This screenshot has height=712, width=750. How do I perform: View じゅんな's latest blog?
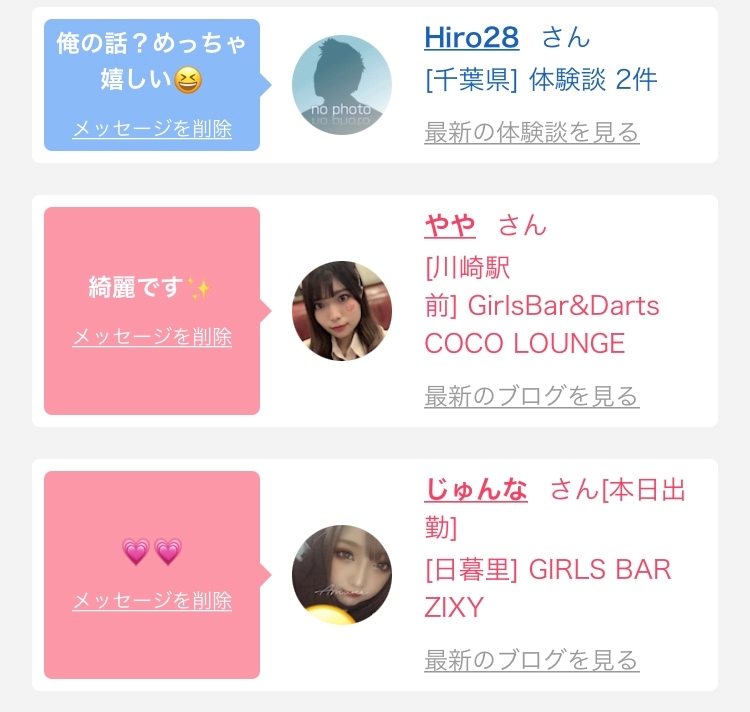531,660
